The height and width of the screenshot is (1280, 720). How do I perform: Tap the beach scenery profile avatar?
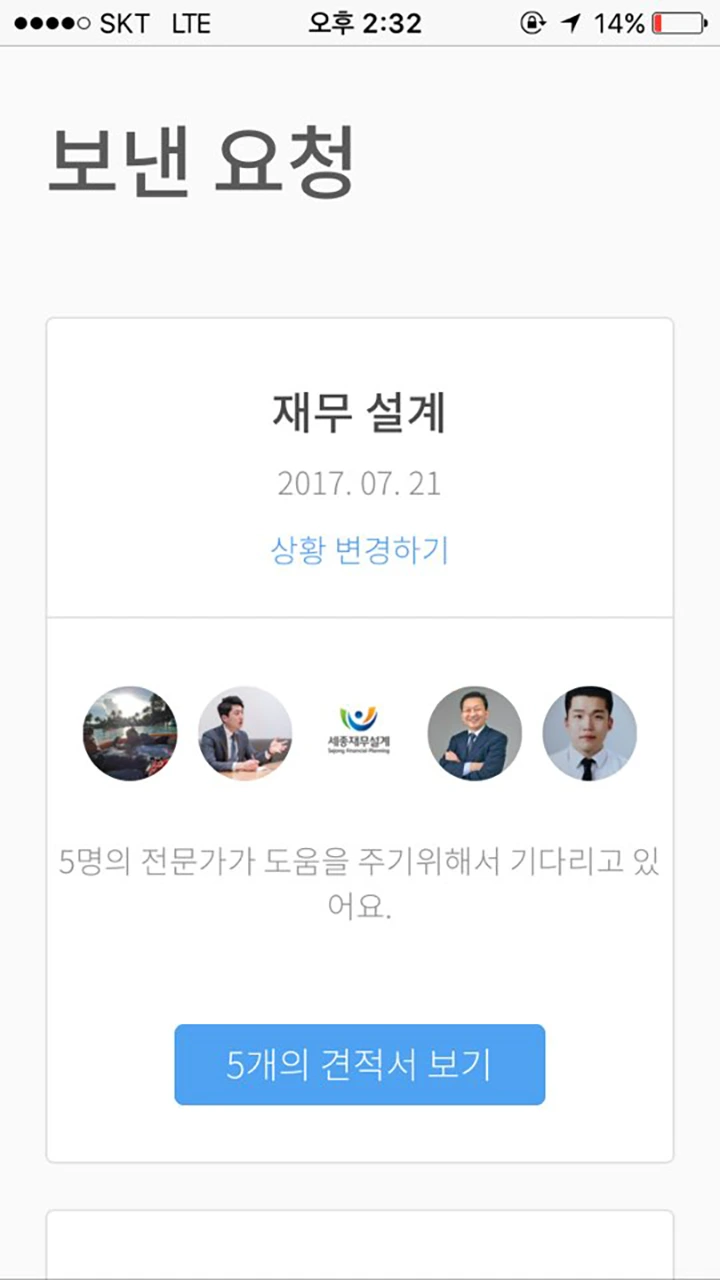click(x=129, y=733)
